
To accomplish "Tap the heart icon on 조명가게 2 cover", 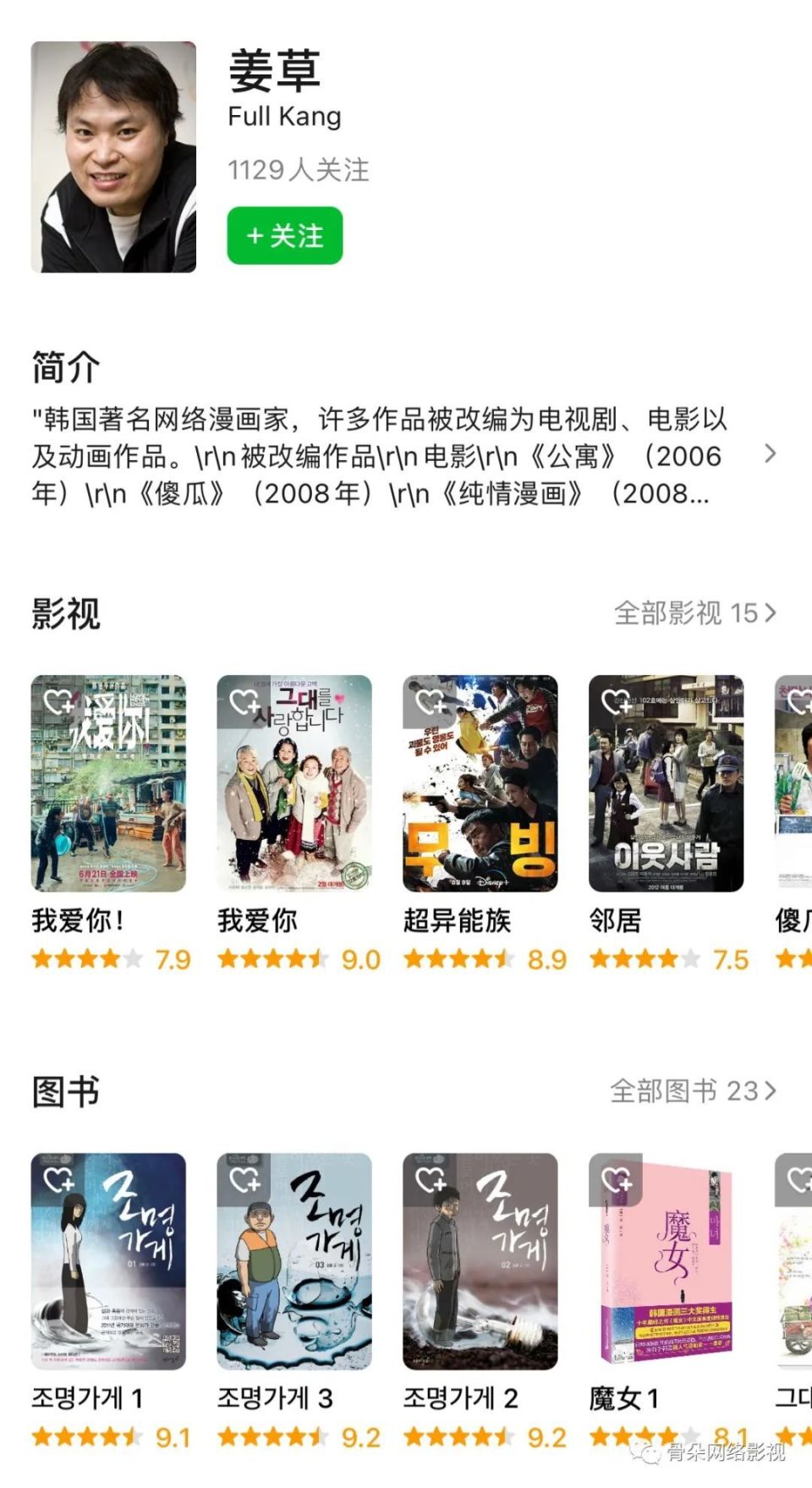I will [x=432, y=1178].
